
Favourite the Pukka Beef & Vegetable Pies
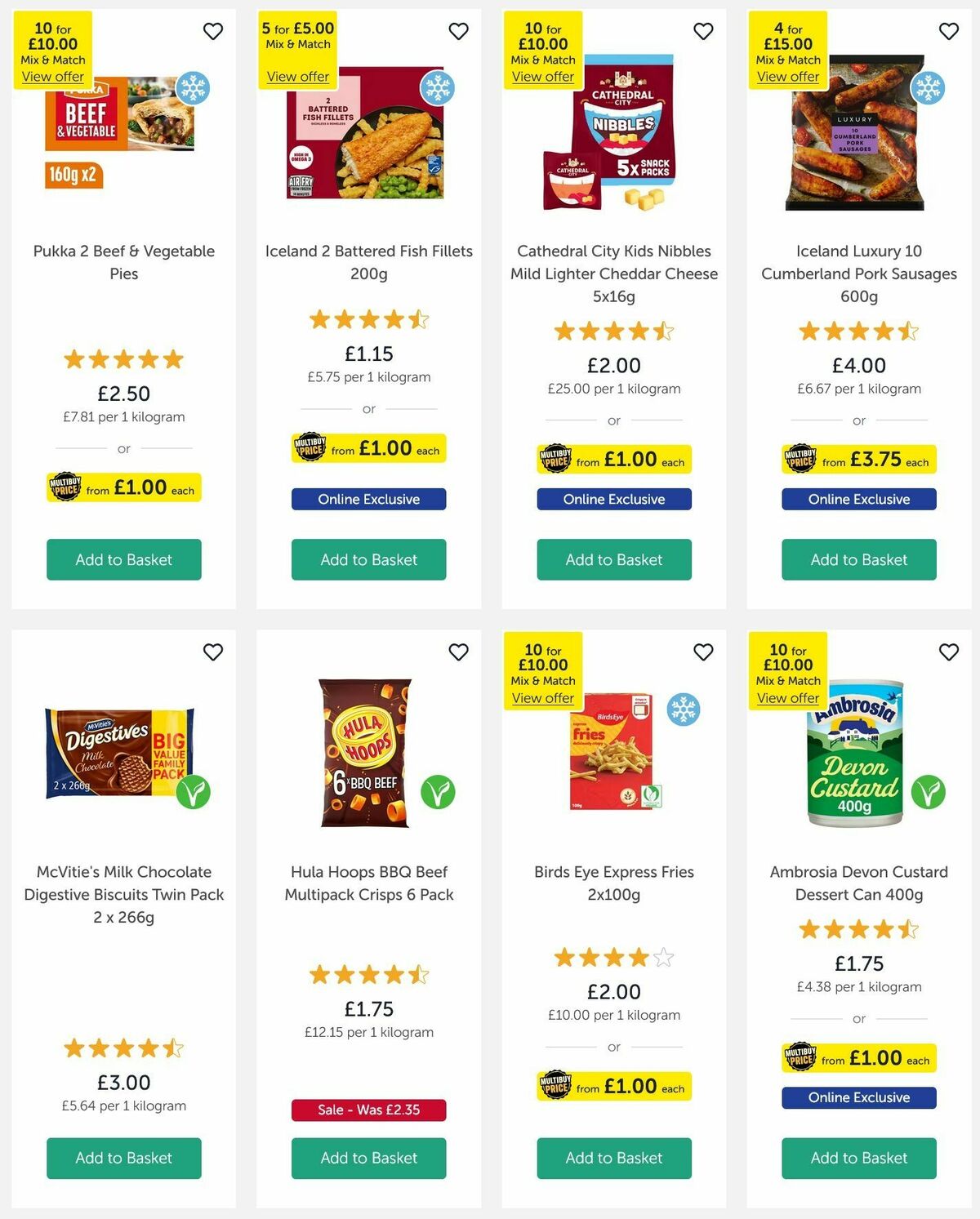pos(213,31)
